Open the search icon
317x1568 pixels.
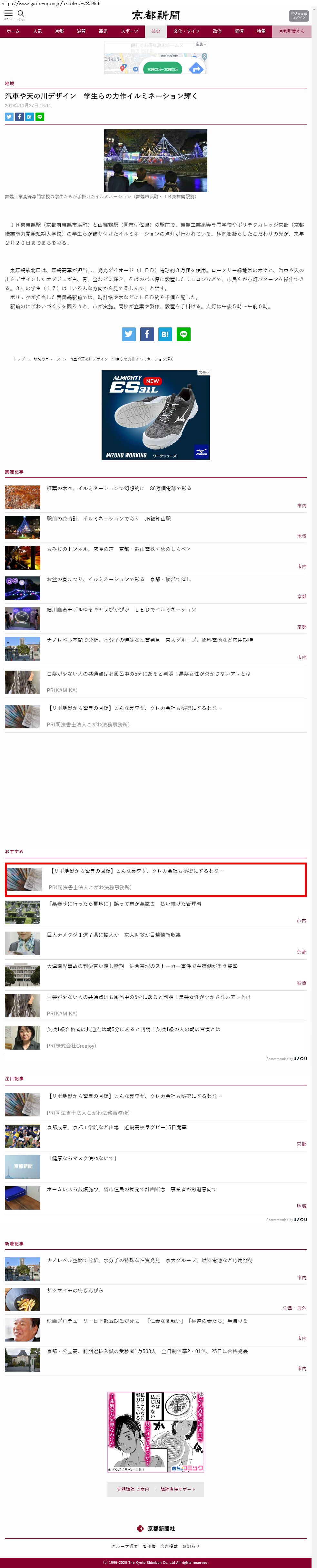21,14
